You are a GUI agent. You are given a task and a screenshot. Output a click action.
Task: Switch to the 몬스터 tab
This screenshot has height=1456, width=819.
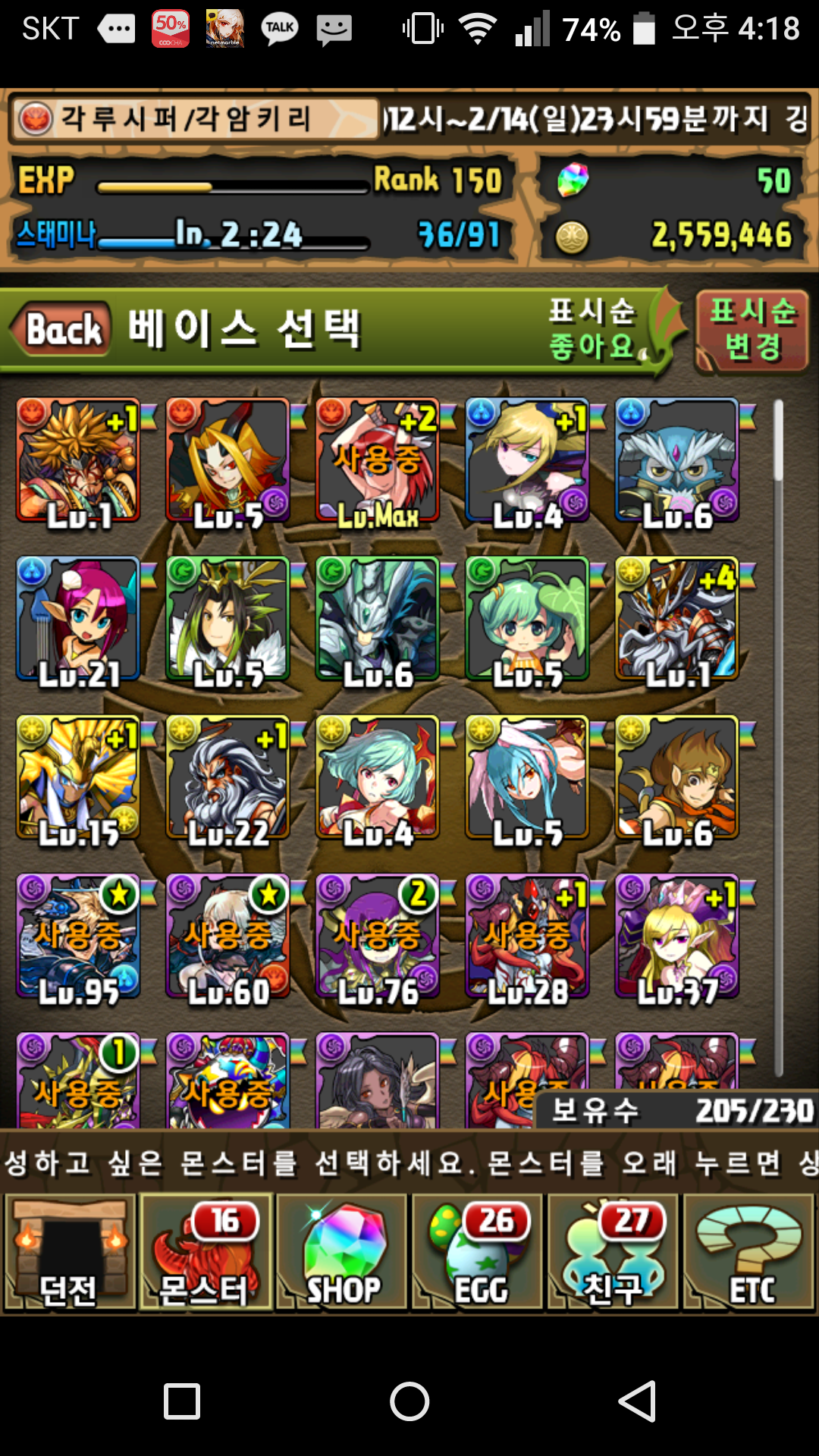[206, 1252]
